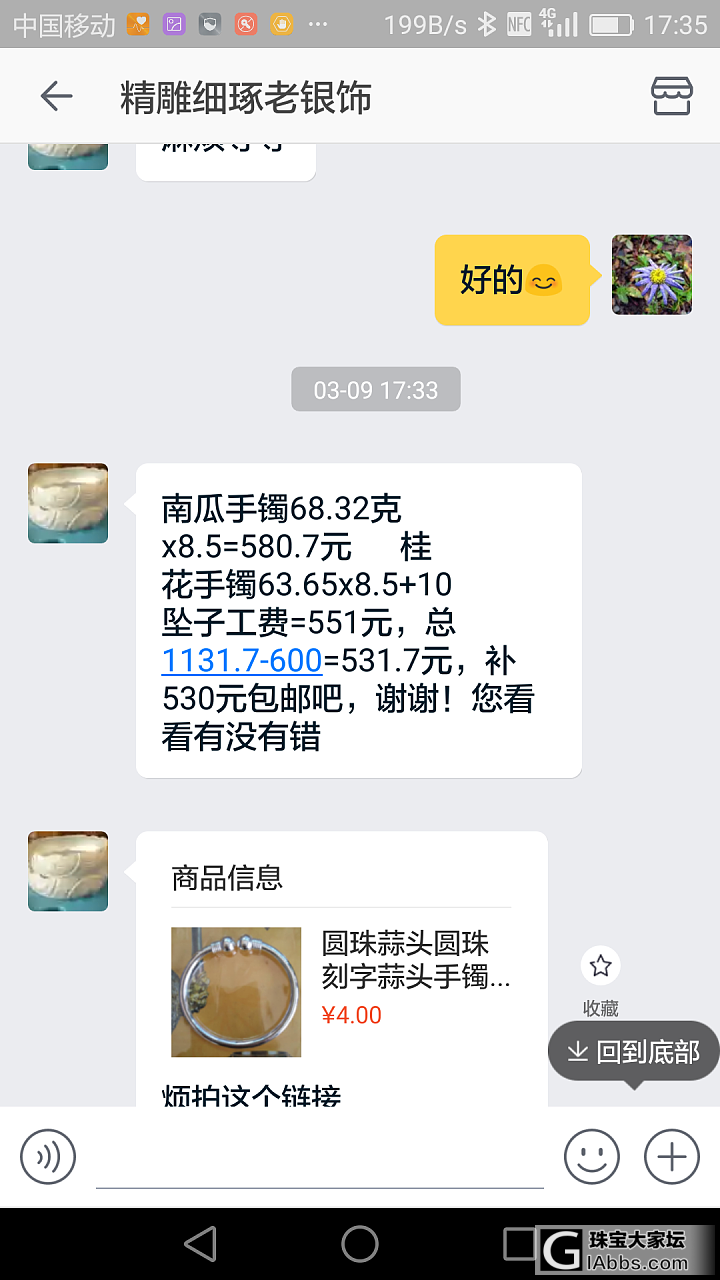Screen dimensions: 720x1280
Task: Focus the message text field
Action: tap(320, 1160)
